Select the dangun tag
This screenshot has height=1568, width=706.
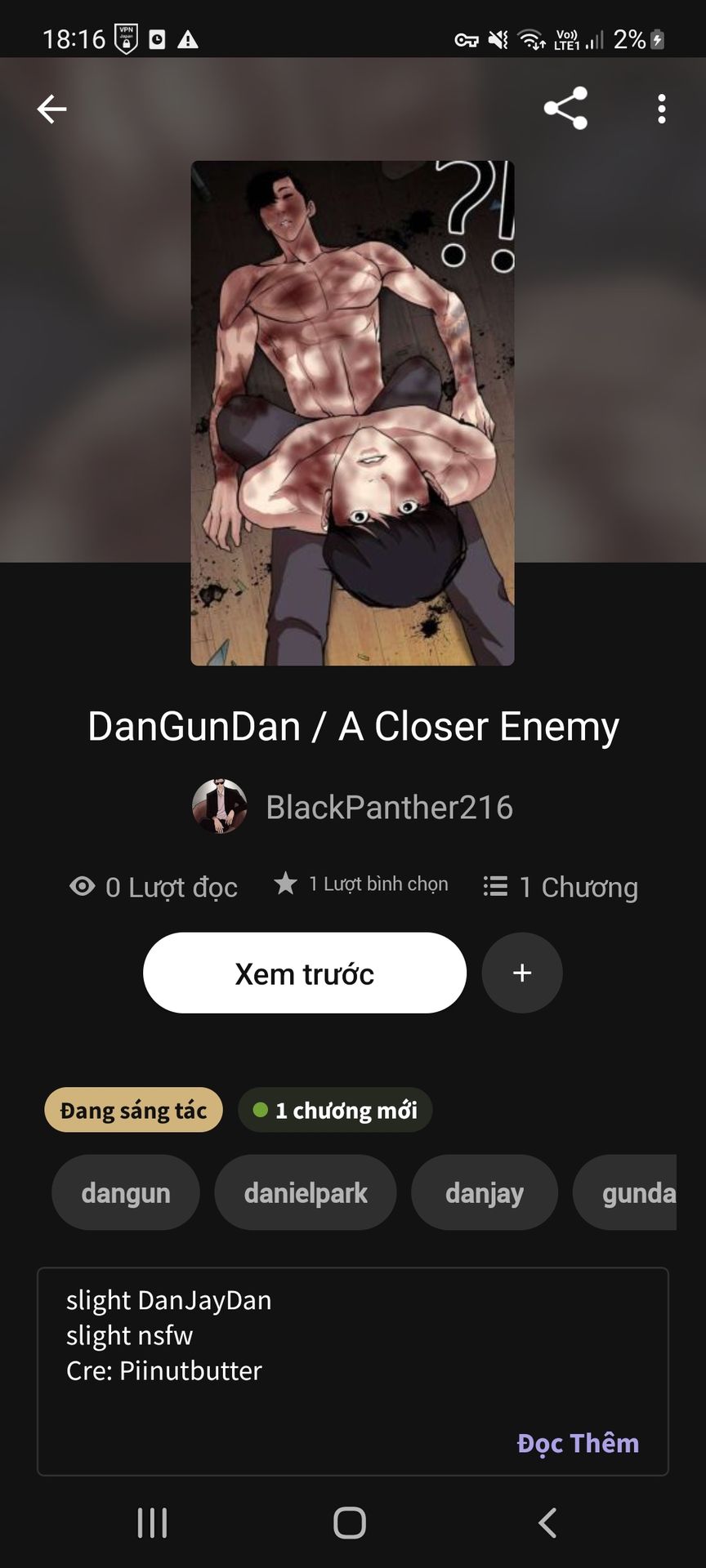(126, 1193)
